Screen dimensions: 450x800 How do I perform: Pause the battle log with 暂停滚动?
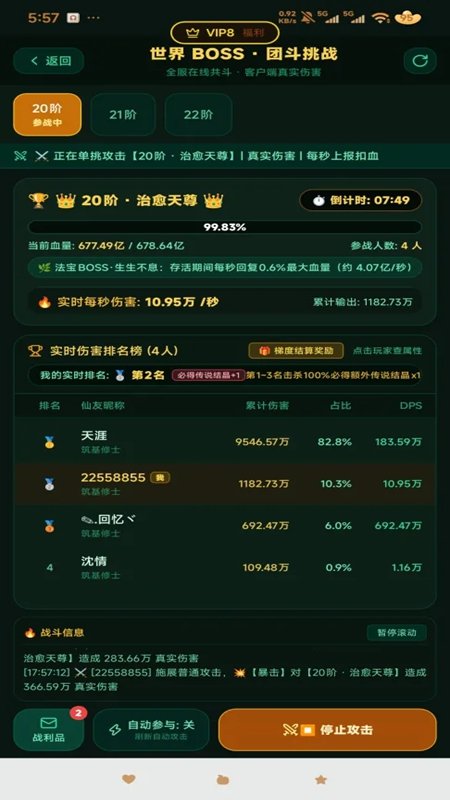pos(397,633)
